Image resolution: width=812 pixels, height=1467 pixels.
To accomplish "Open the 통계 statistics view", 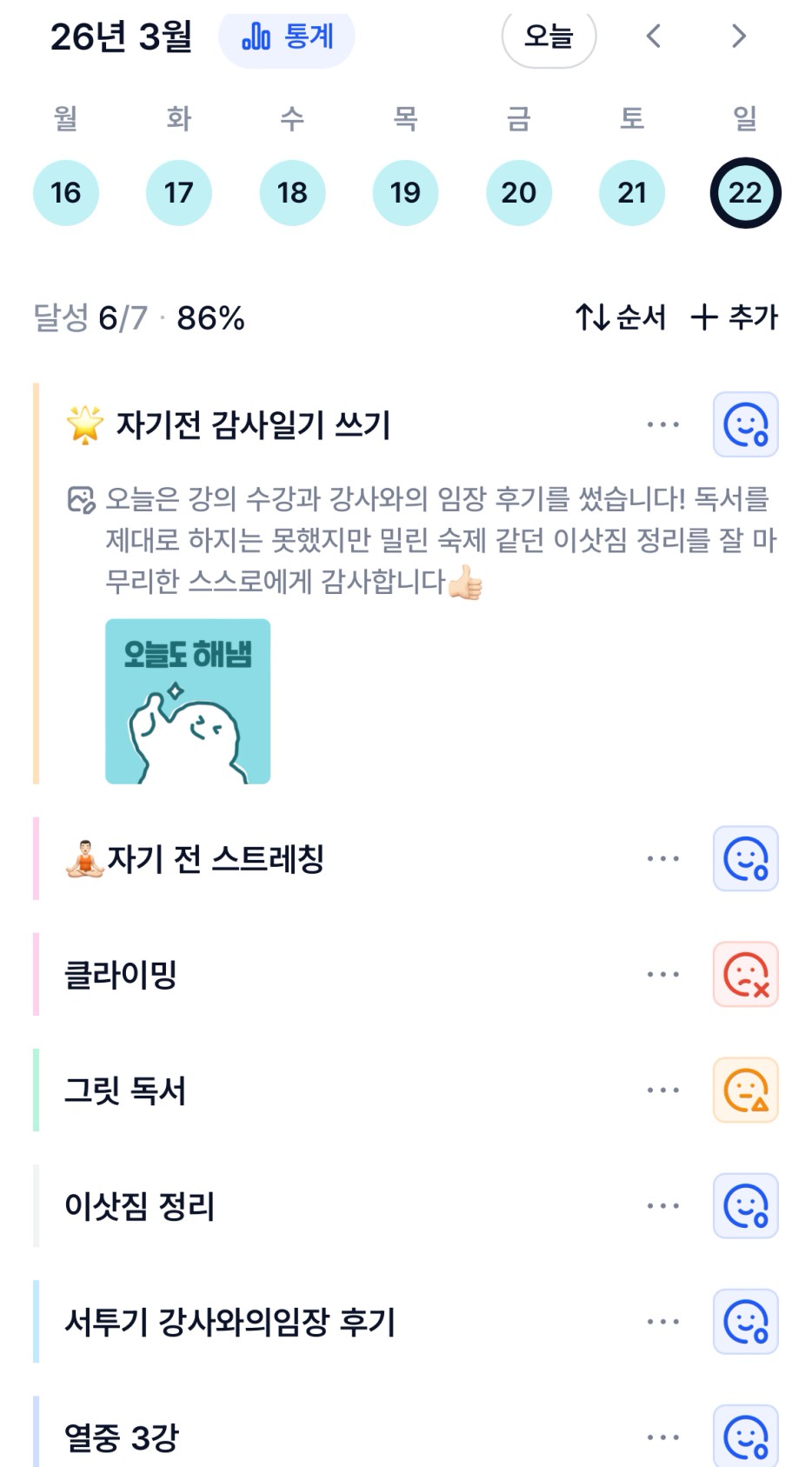I will click(x=286, y=37).
